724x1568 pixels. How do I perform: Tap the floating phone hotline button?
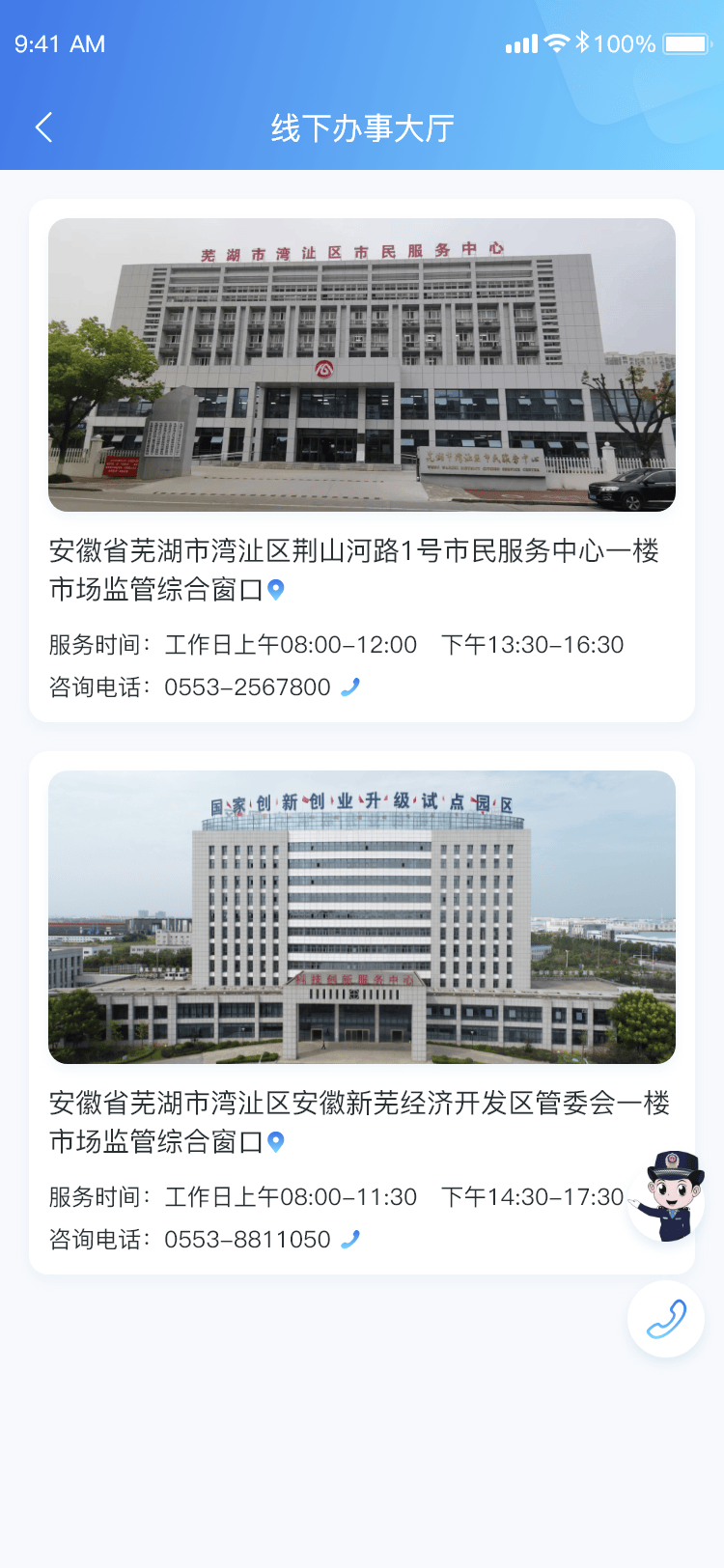point(666,1319)
